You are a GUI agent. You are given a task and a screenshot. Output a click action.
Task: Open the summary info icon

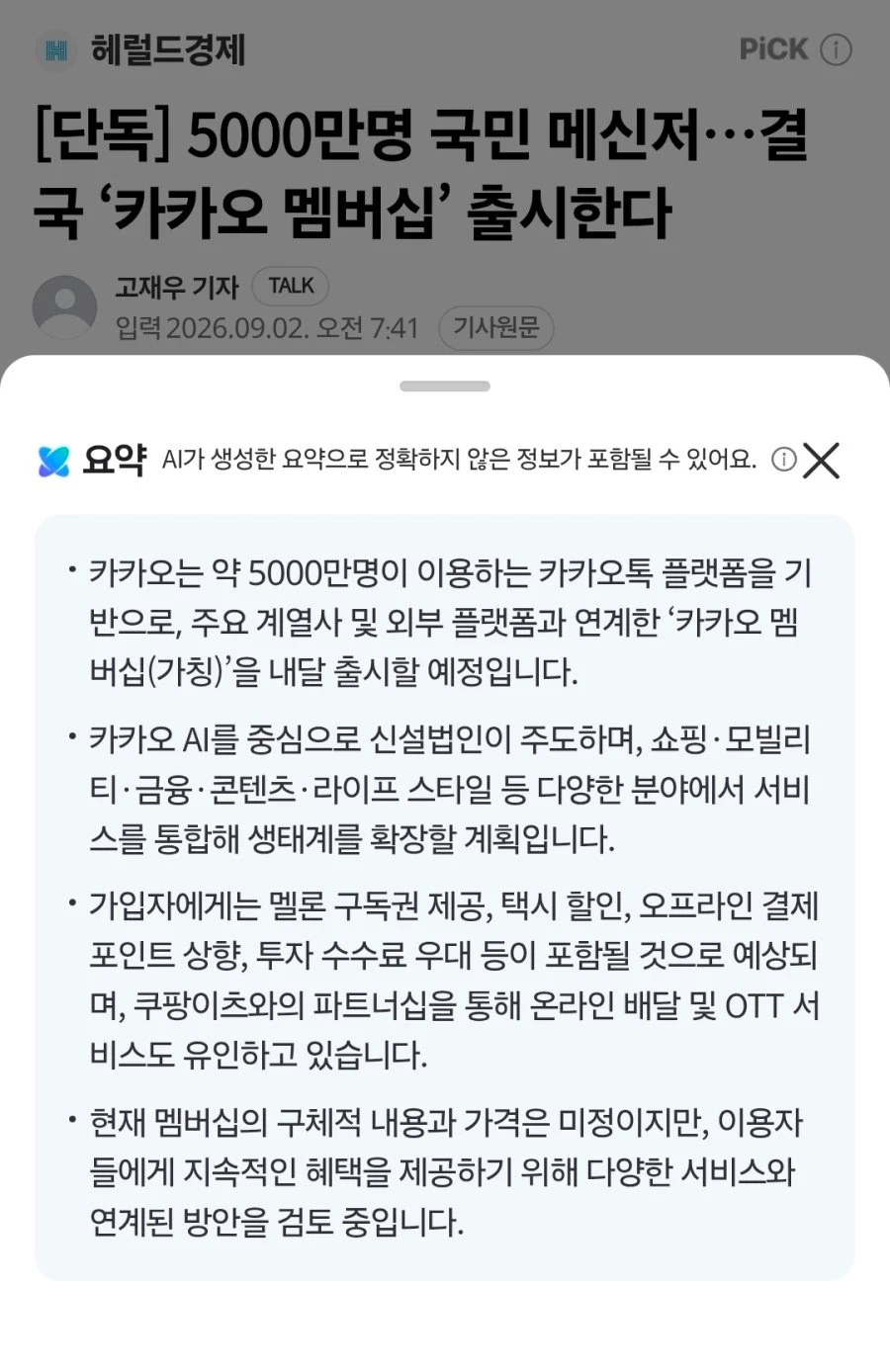[x=783, y=460]
